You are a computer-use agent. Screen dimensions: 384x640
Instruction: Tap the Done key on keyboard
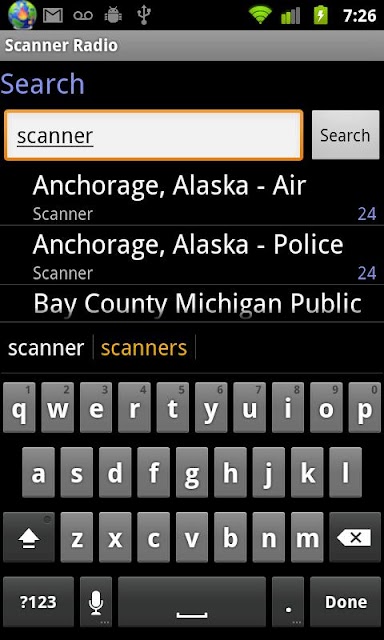345,602
